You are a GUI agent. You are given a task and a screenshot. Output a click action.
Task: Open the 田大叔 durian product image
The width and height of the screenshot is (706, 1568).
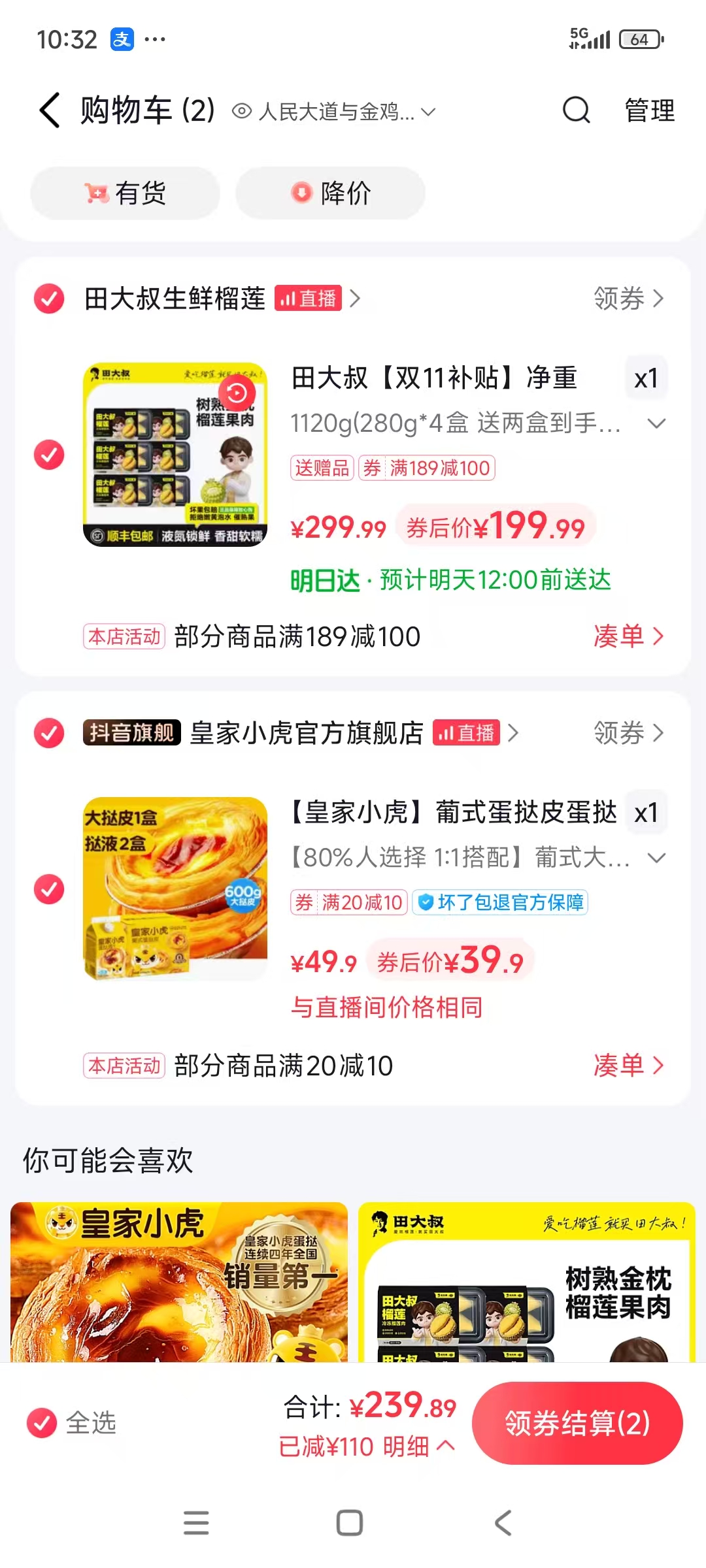coord(175,455)
